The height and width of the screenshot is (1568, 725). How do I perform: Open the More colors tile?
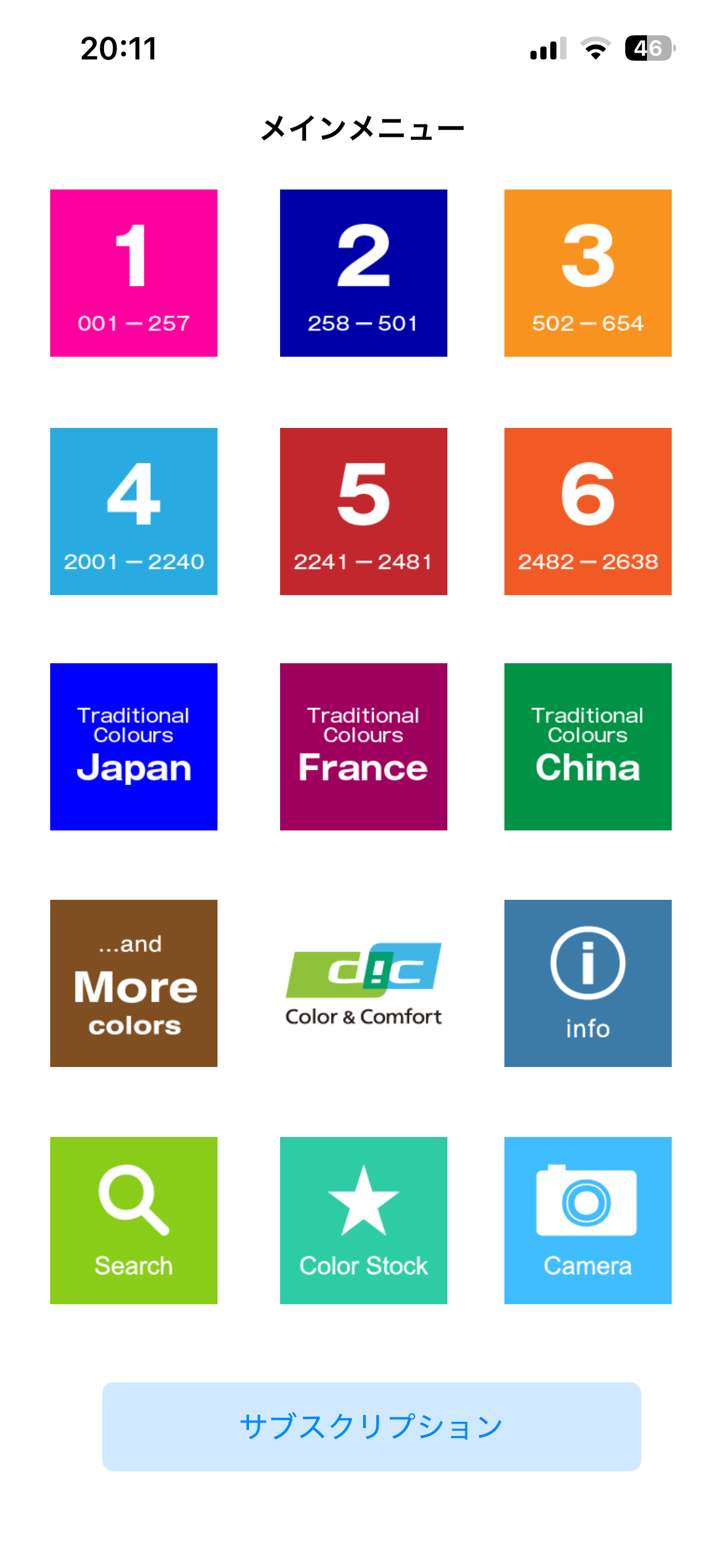(134, 983)
